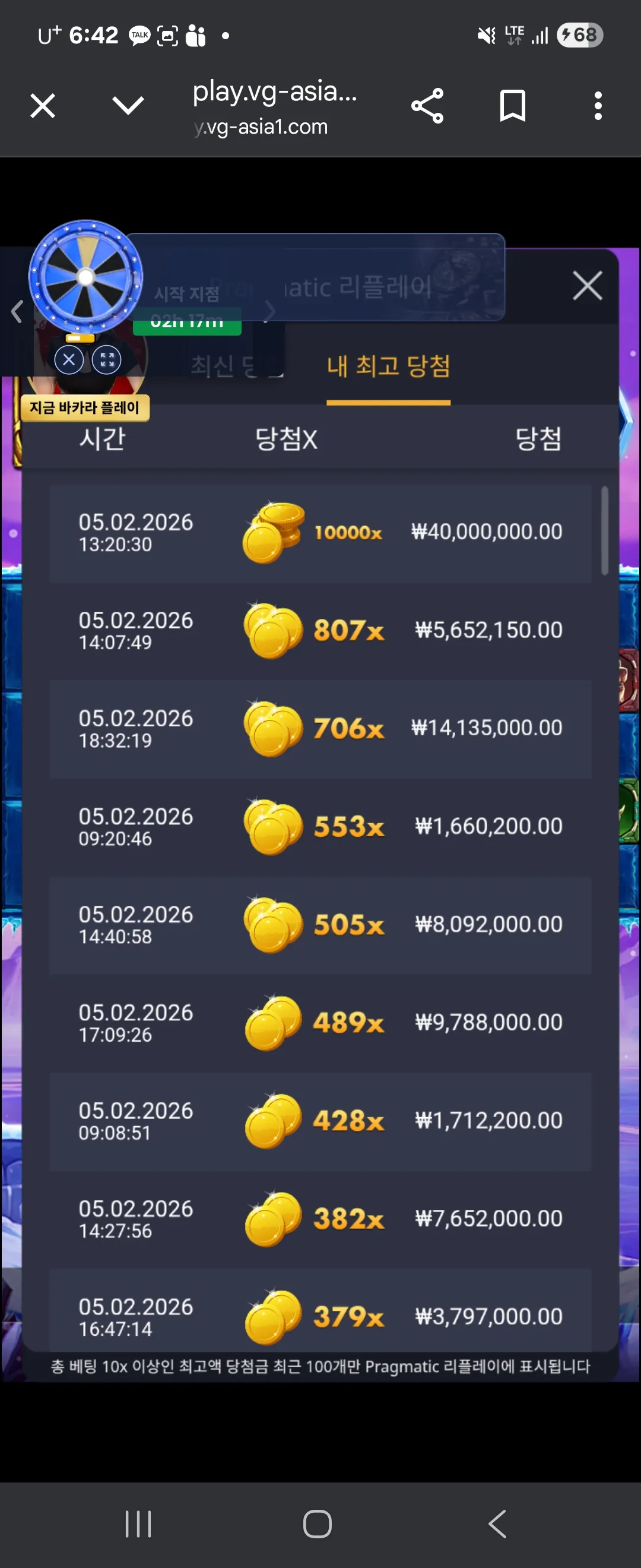Viewport: 641px width, 1568px height.
Task: Expand the floating baccarat widget to fullscreen
Action: pos(107,360)
